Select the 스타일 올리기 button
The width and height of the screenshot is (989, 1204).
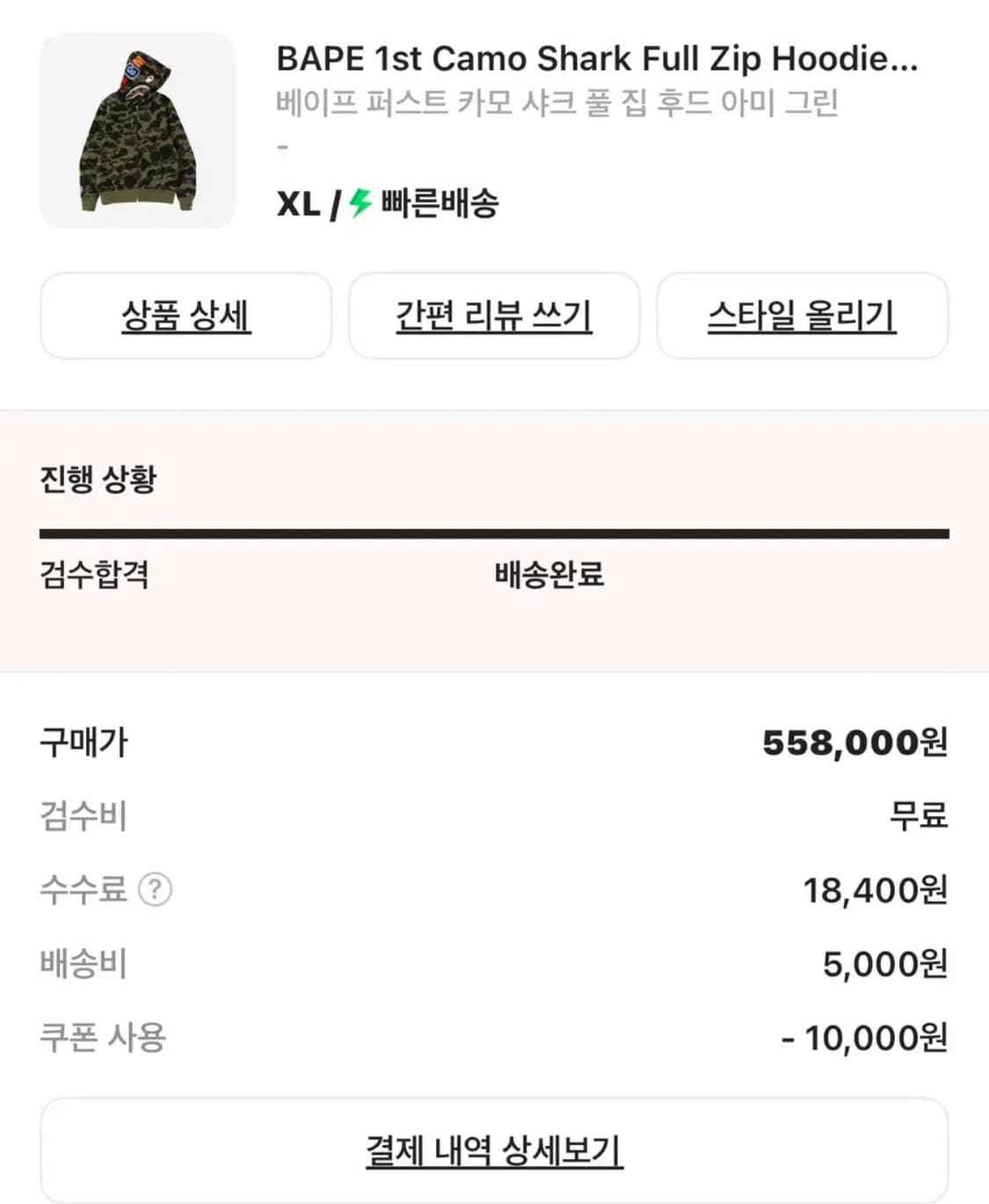pos(804,317)
